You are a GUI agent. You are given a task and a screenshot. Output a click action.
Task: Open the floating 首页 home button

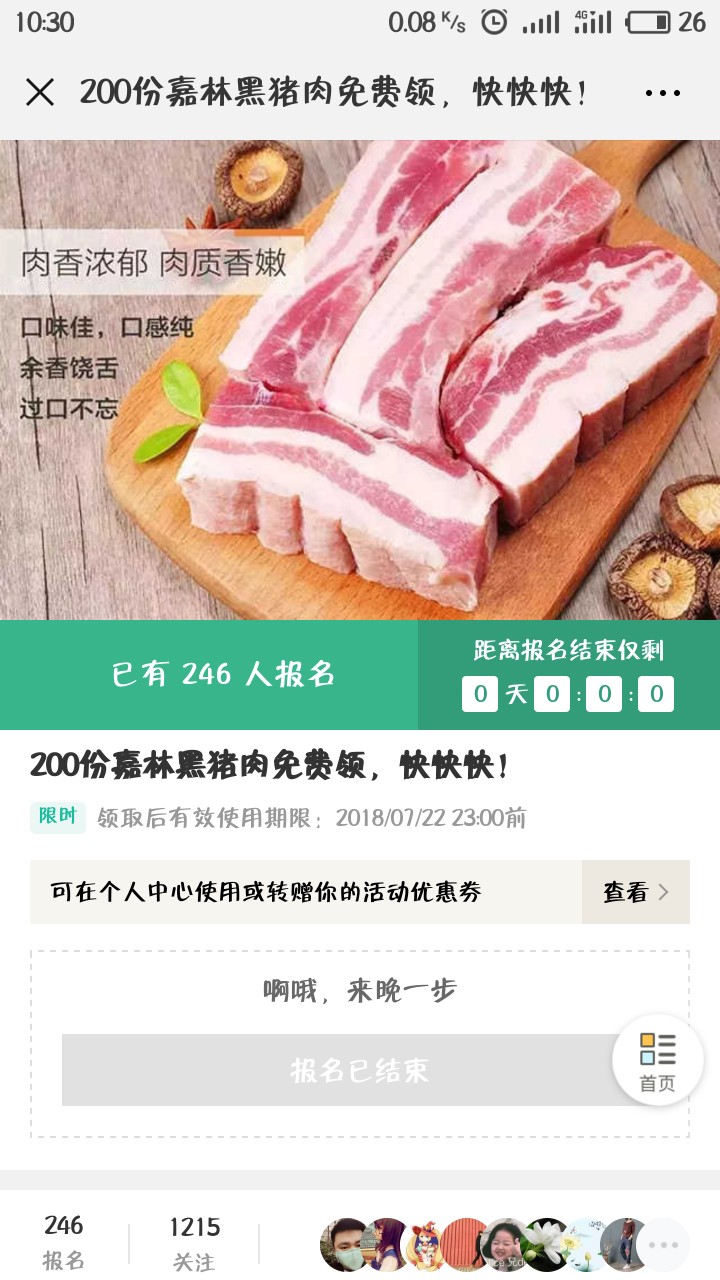coord(657,1061)
